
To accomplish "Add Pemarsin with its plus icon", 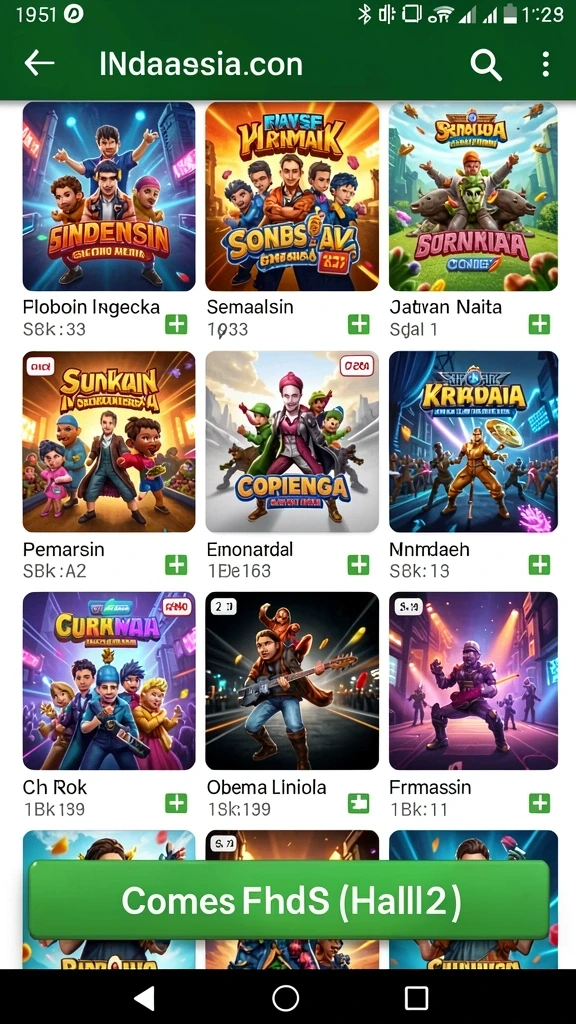I will (176, 564).
